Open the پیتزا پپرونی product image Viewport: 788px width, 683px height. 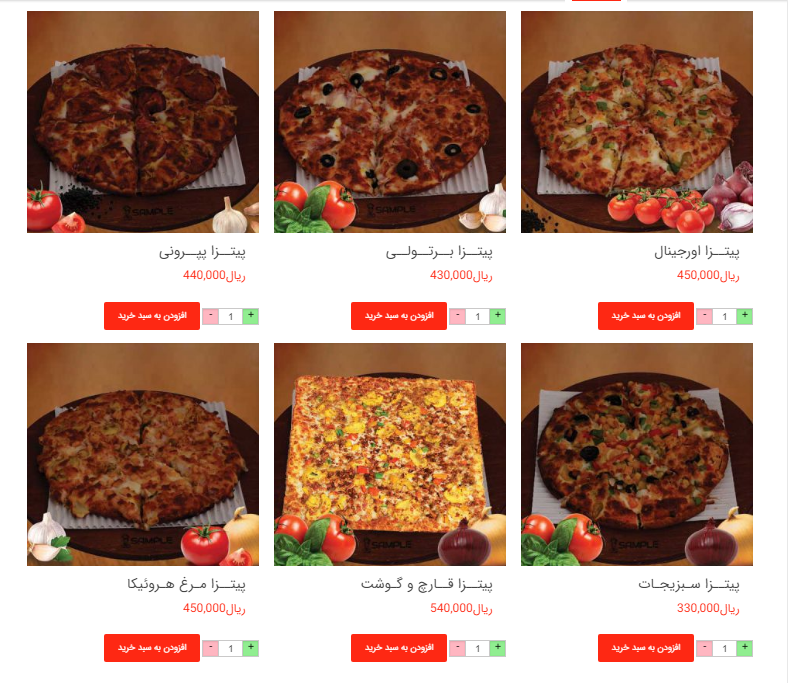[143, 122]
